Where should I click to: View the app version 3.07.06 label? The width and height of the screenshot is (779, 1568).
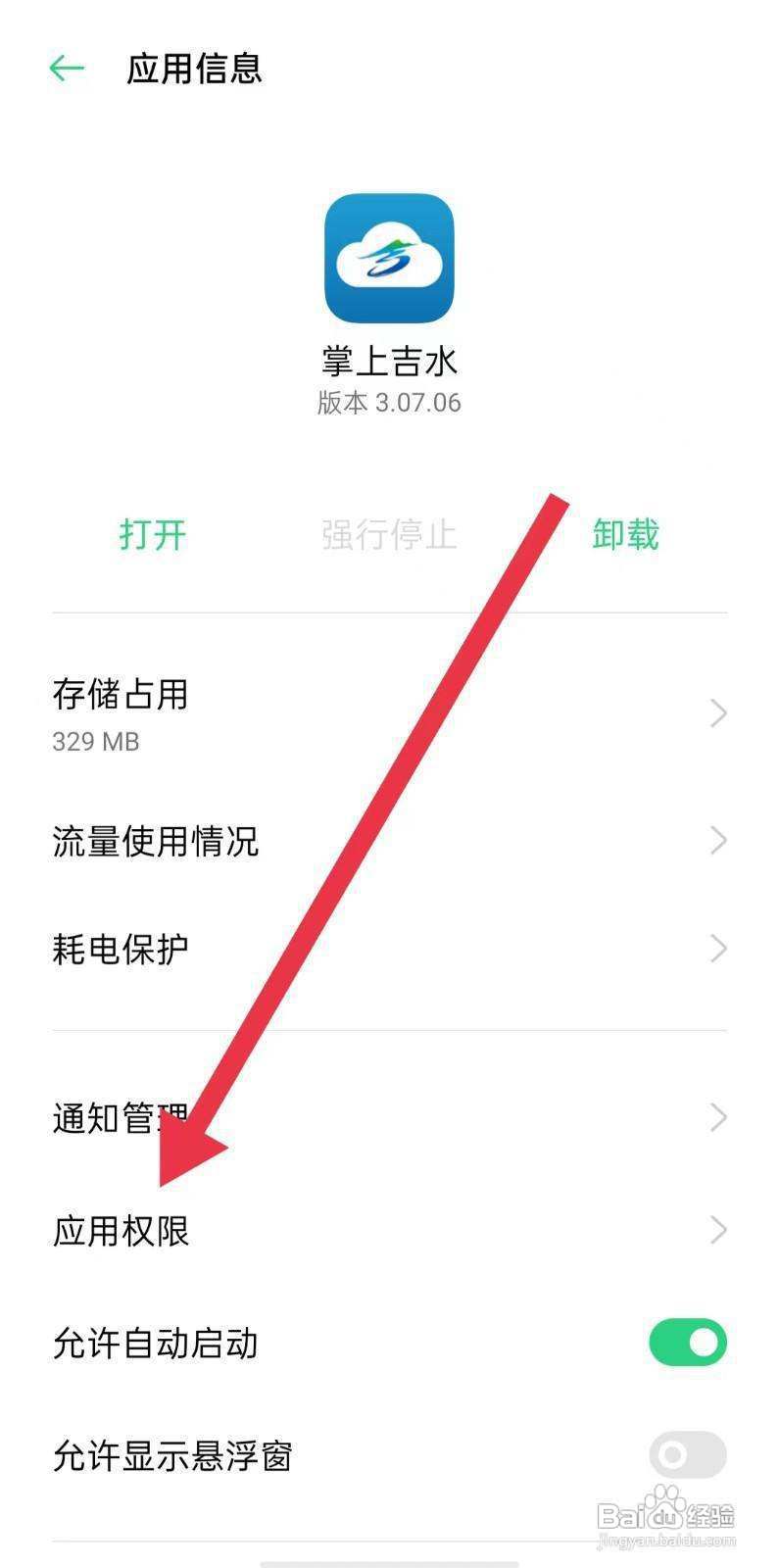388,402
